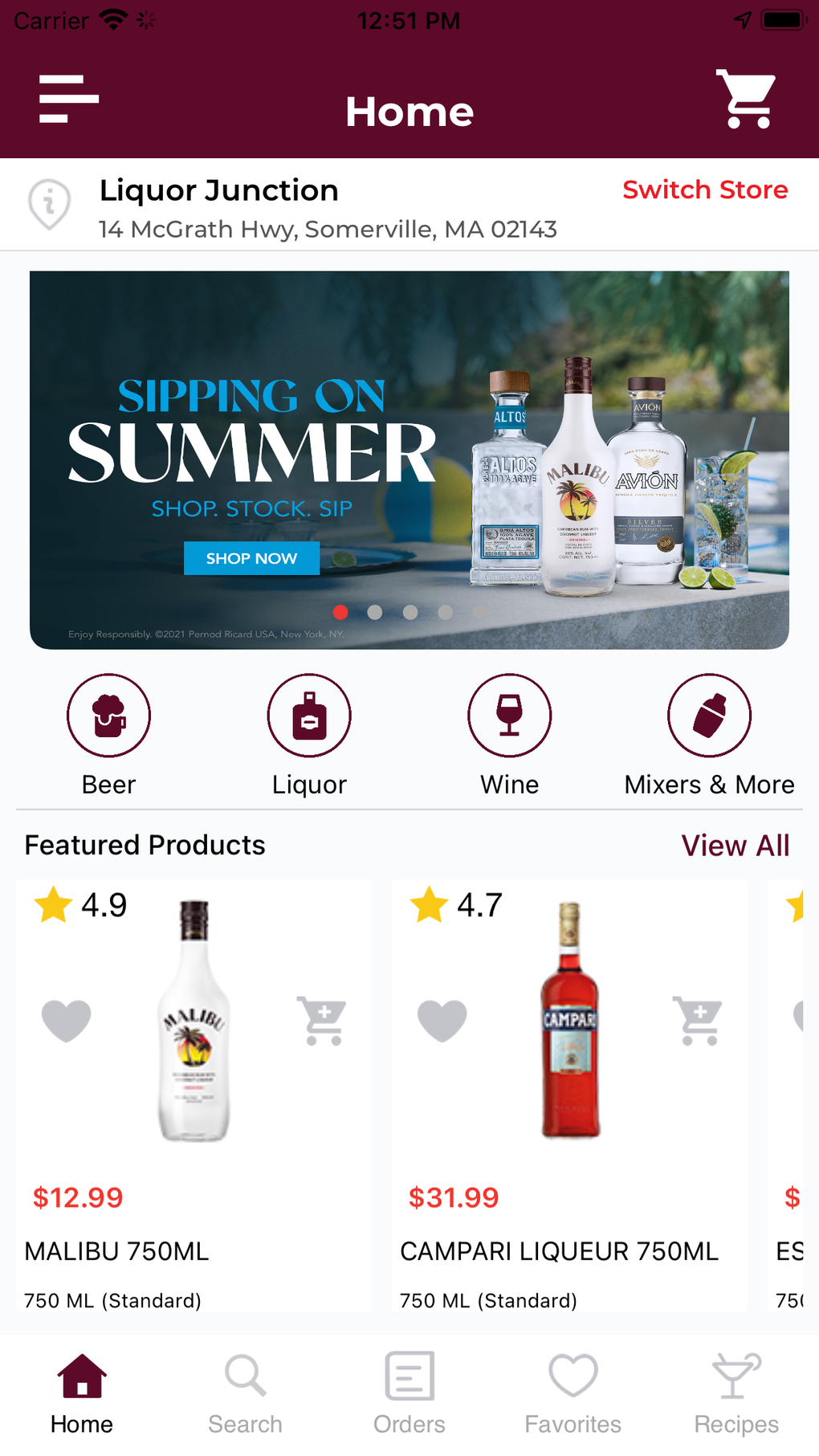Click the store location info pin
Image resolution: width=819 pixels, height=1456 pixels.
(49, 205)
